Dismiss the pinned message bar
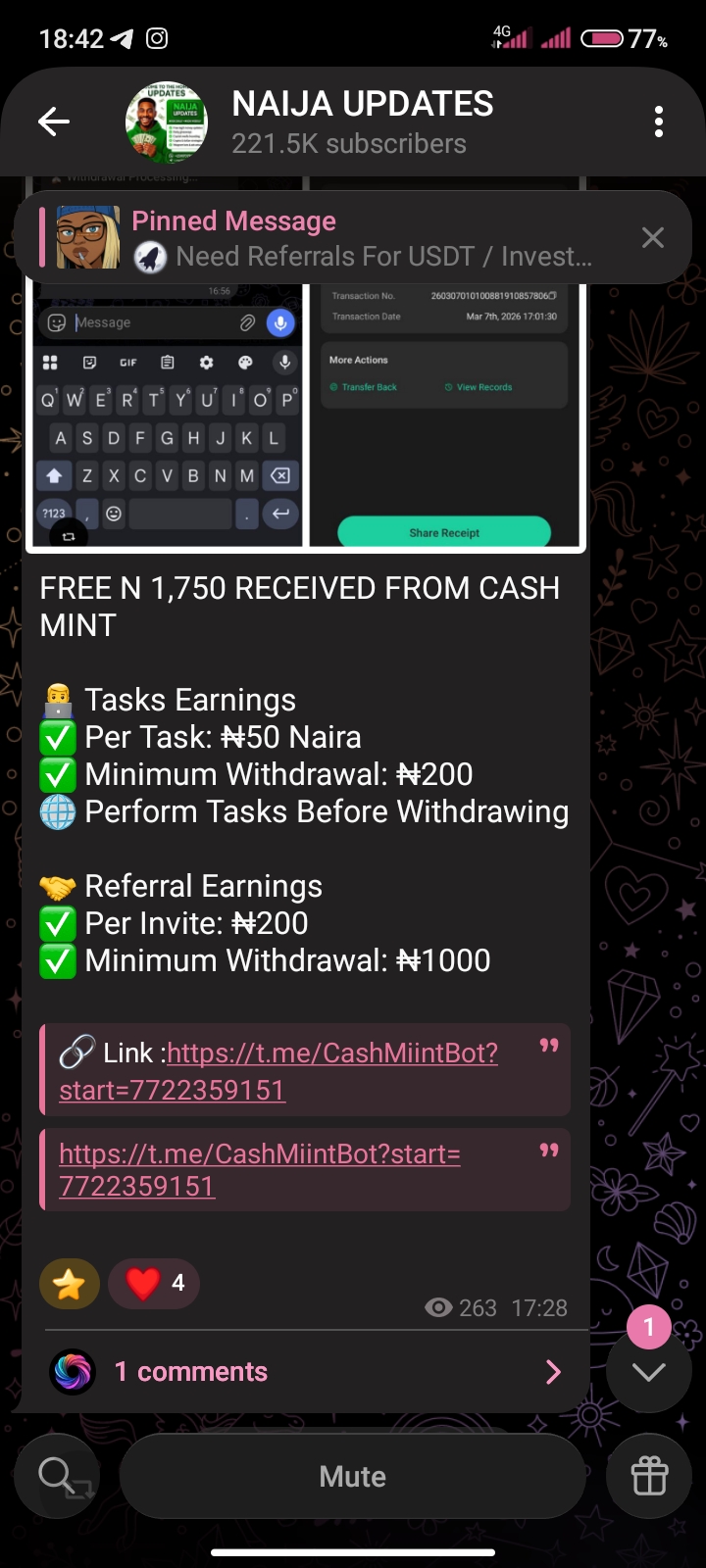This screenshot has height=1568, width=706. click(x=652, y=238)
